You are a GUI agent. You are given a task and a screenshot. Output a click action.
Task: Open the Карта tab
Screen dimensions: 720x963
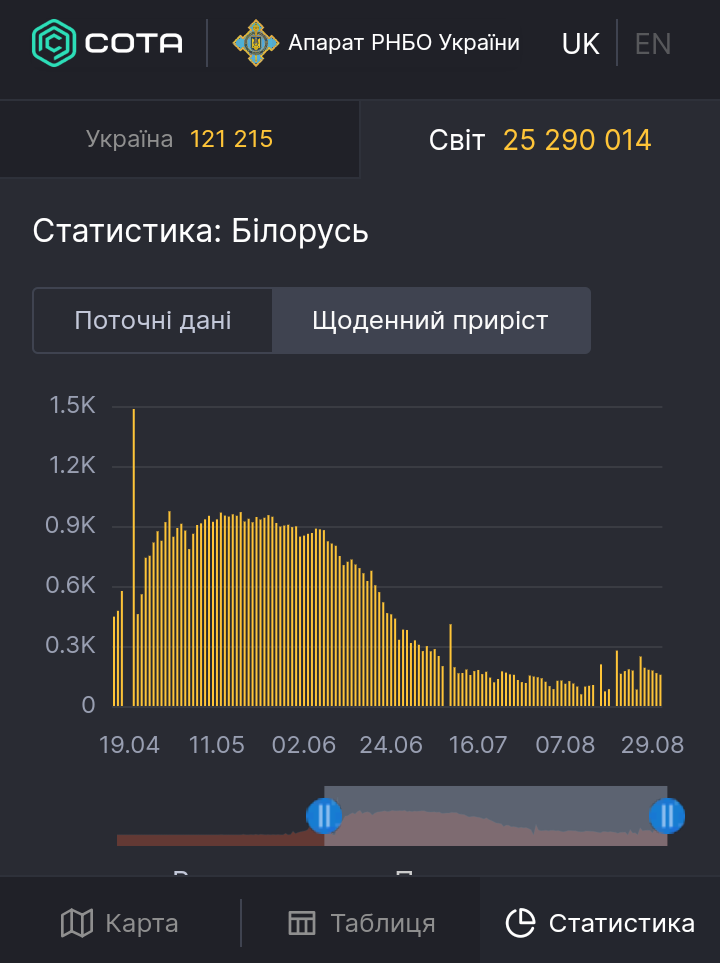tap(120, 923)
